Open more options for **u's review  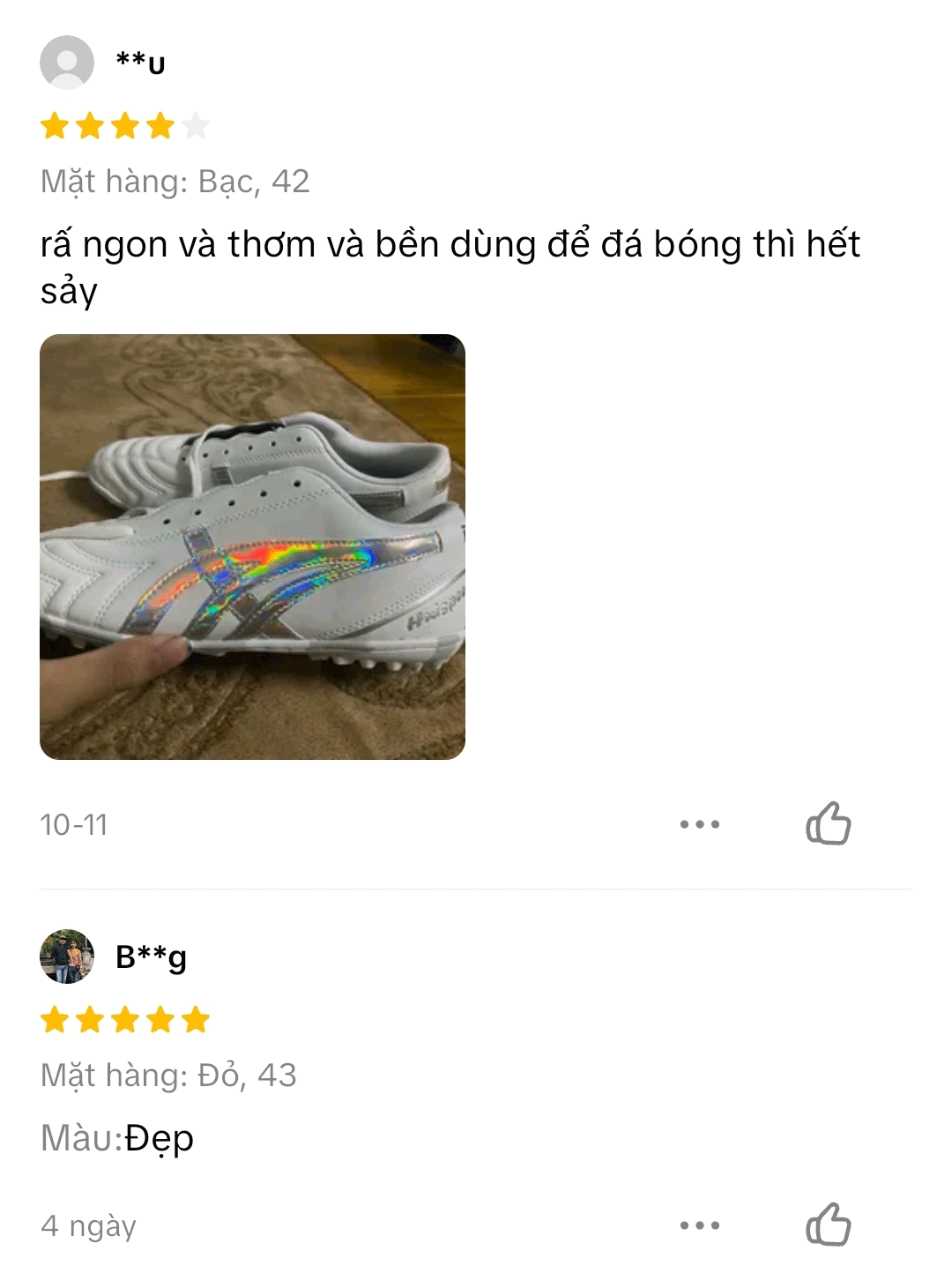point(700,824)
